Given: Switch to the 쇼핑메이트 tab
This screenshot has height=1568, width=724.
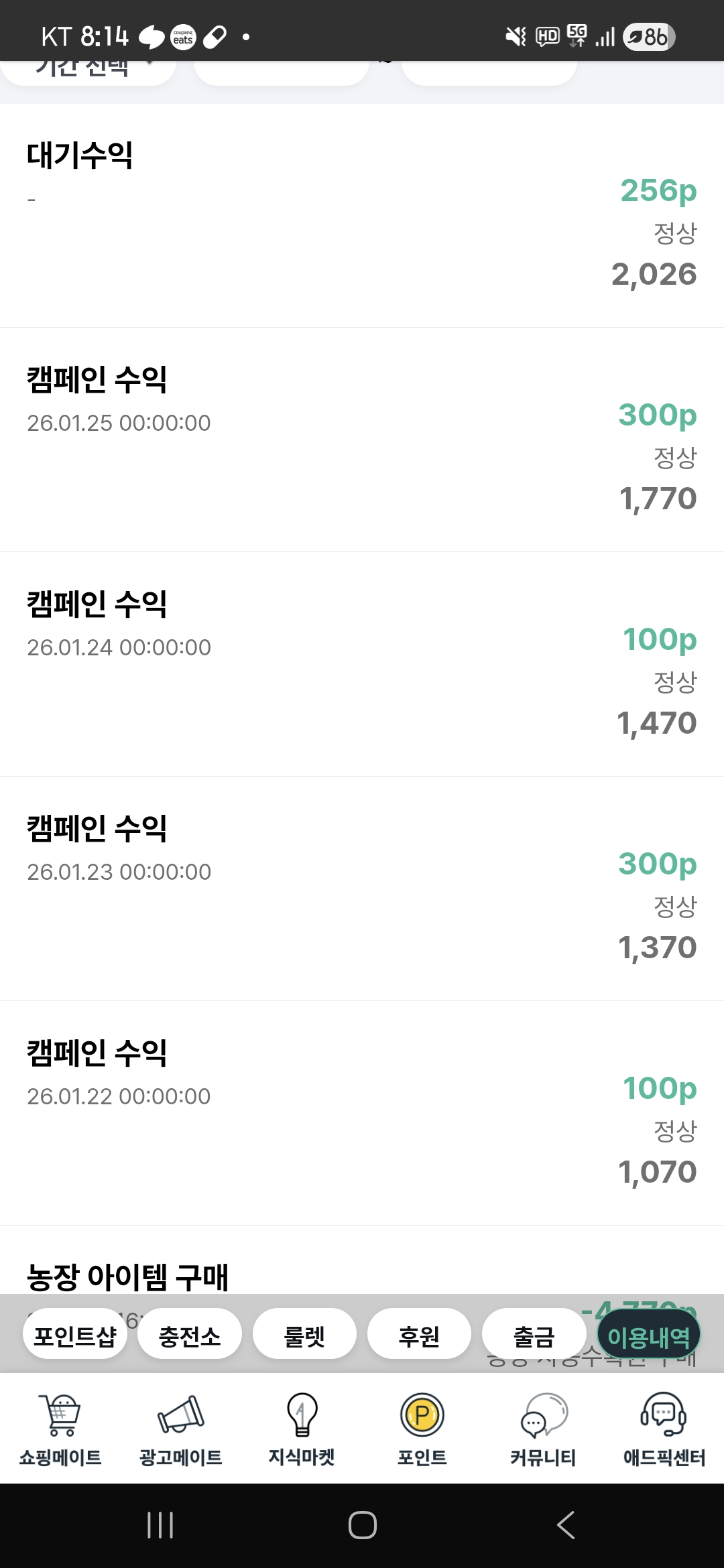Looking at the screenshot, I should click(x=60, y=1429).
